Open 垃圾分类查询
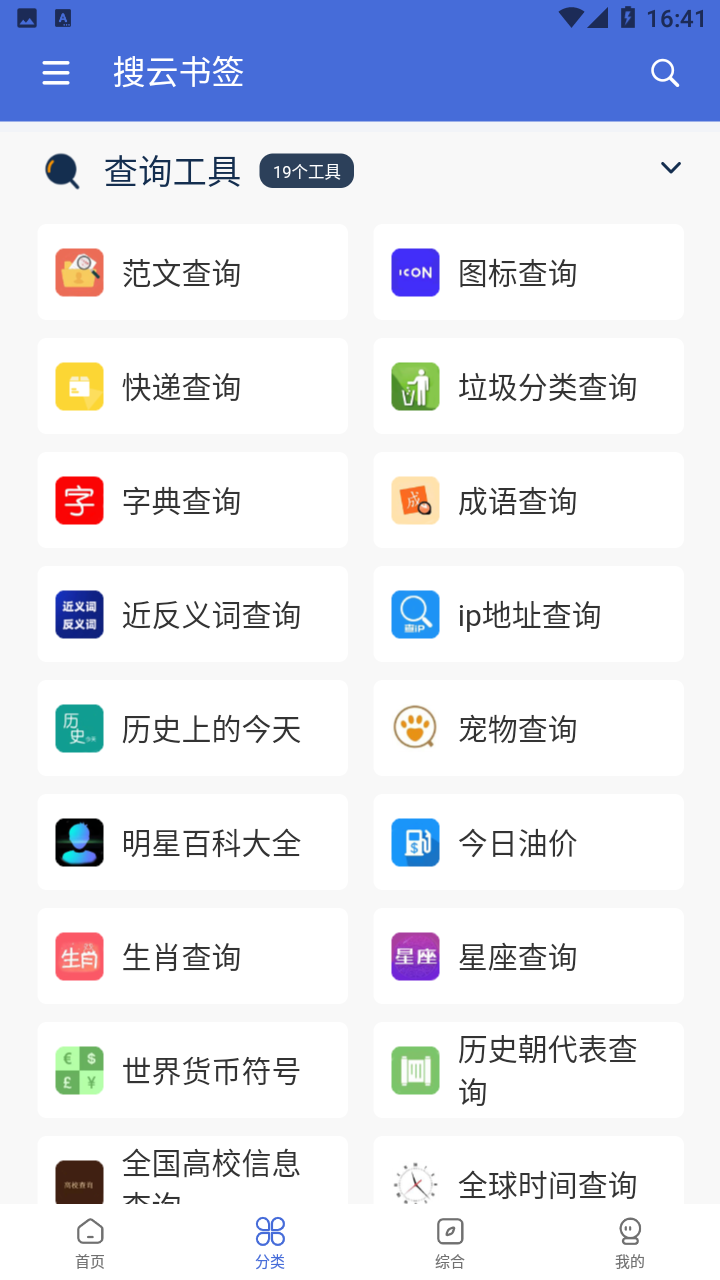 click(529, 386)
